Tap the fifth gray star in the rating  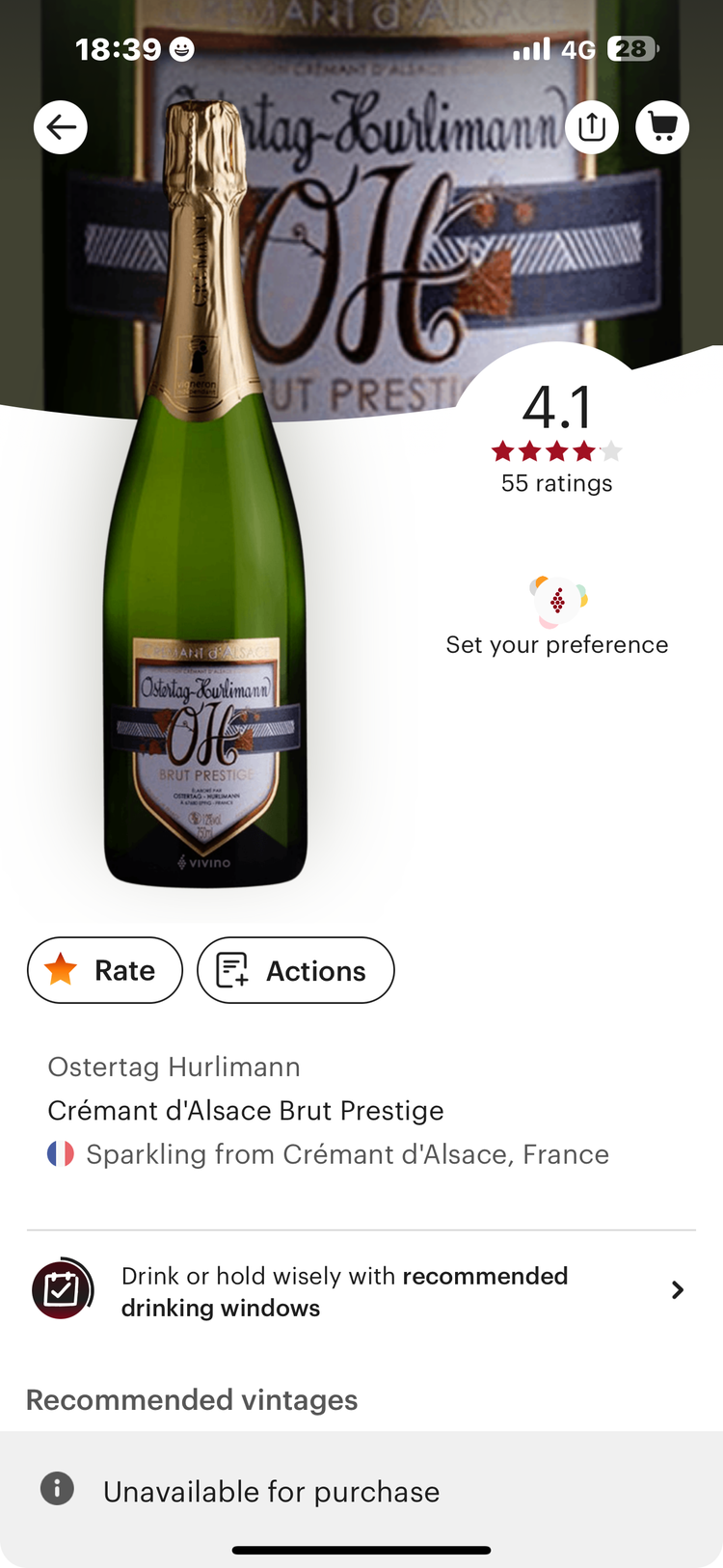pyautogui.click(x=612, y=450)
